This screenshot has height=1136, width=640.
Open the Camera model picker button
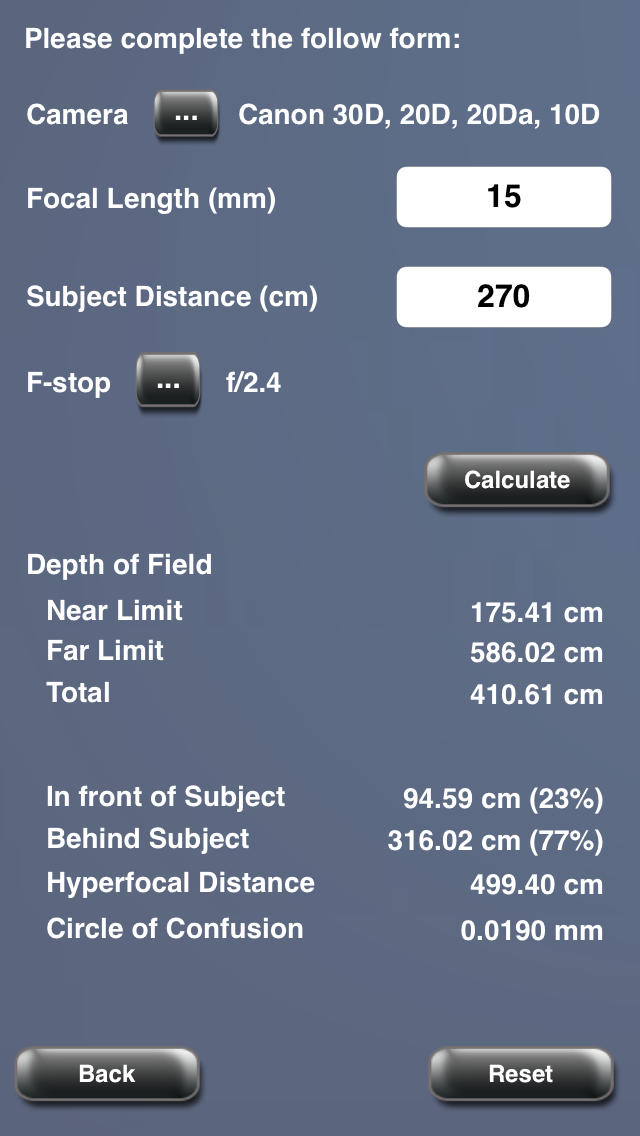[186, 114]
